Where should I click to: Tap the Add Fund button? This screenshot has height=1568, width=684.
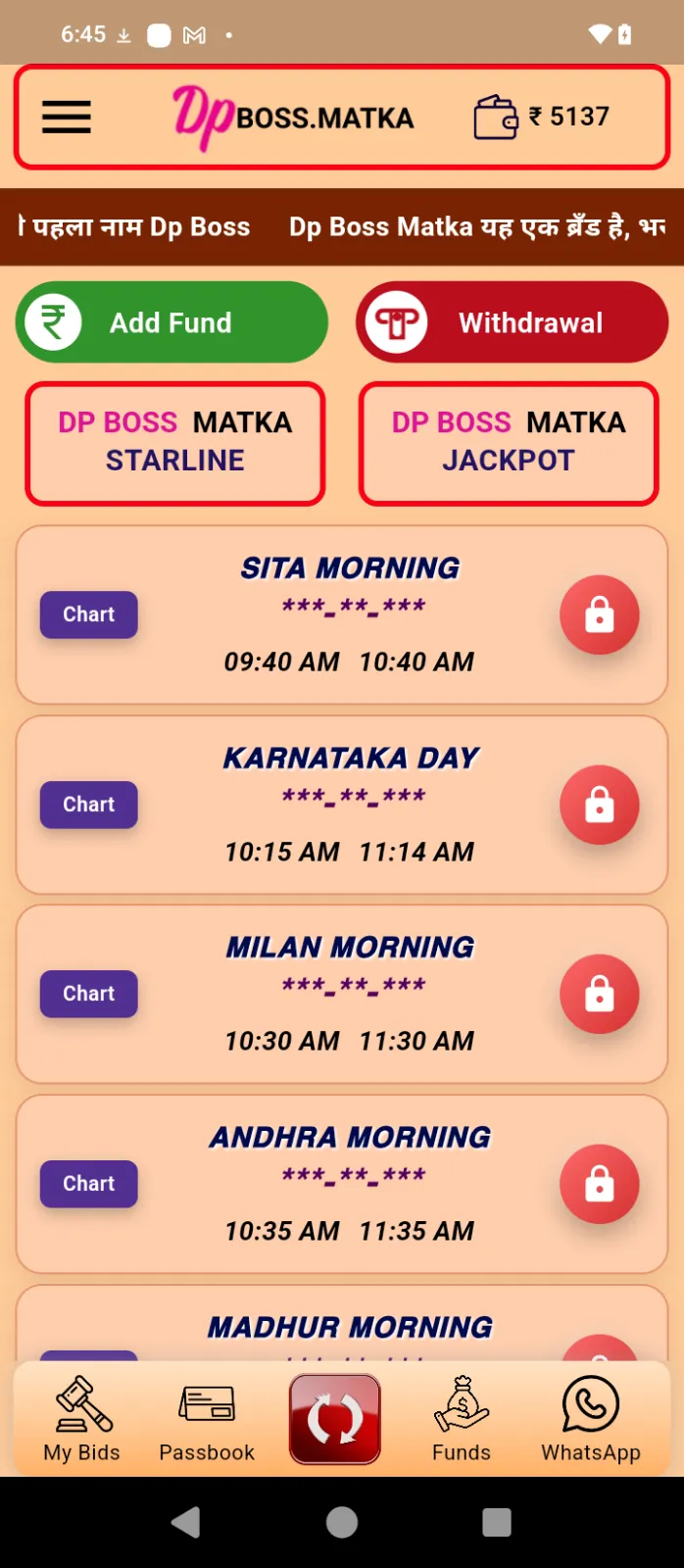(x=171, y=322)
